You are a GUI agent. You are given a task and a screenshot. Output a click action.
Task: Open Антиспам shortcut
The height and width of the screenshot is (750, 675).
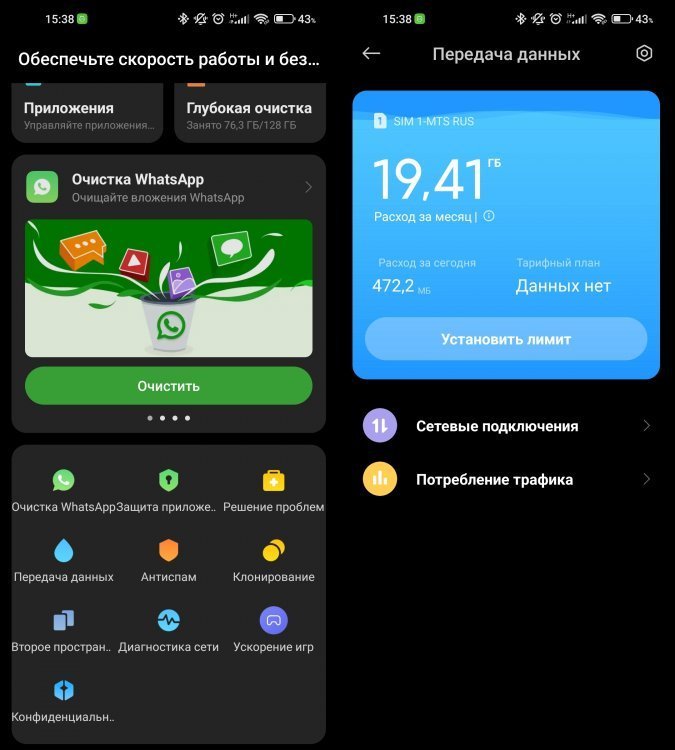pyautogui.click(x=168, y=560)
